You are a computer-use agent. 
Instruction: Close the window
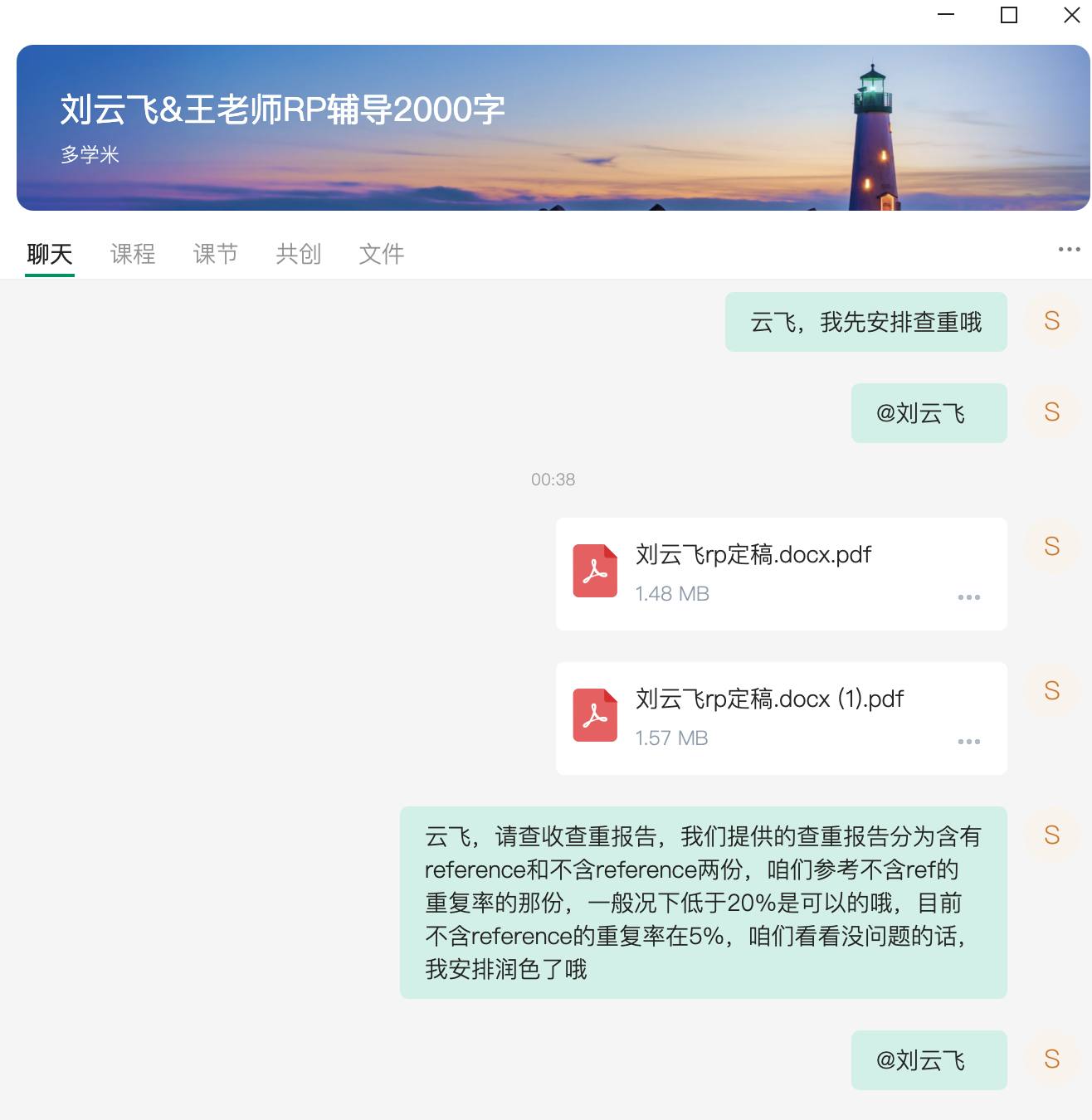coord(1071,15)
